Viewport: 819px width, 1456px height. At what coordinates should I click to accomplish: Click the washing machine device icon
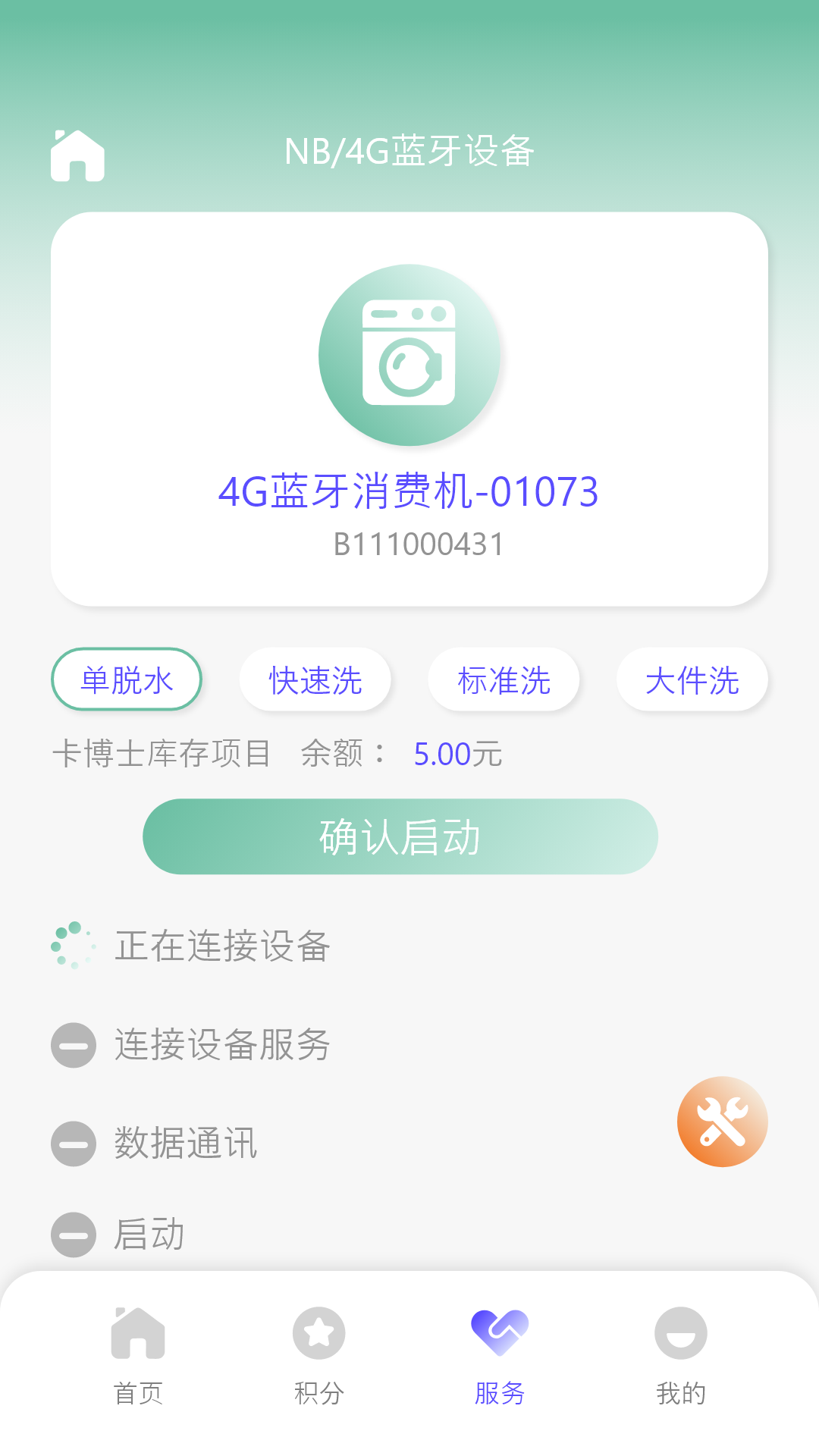(409, 355)
